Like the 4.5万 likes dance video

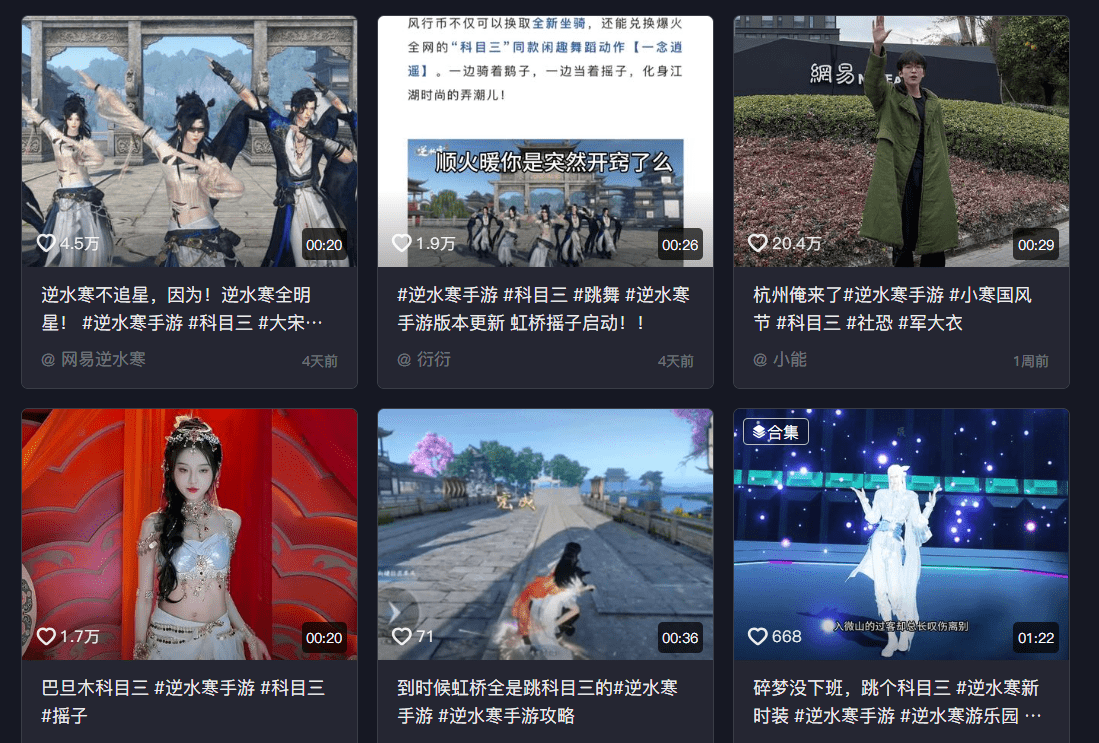tap(46, 243)
